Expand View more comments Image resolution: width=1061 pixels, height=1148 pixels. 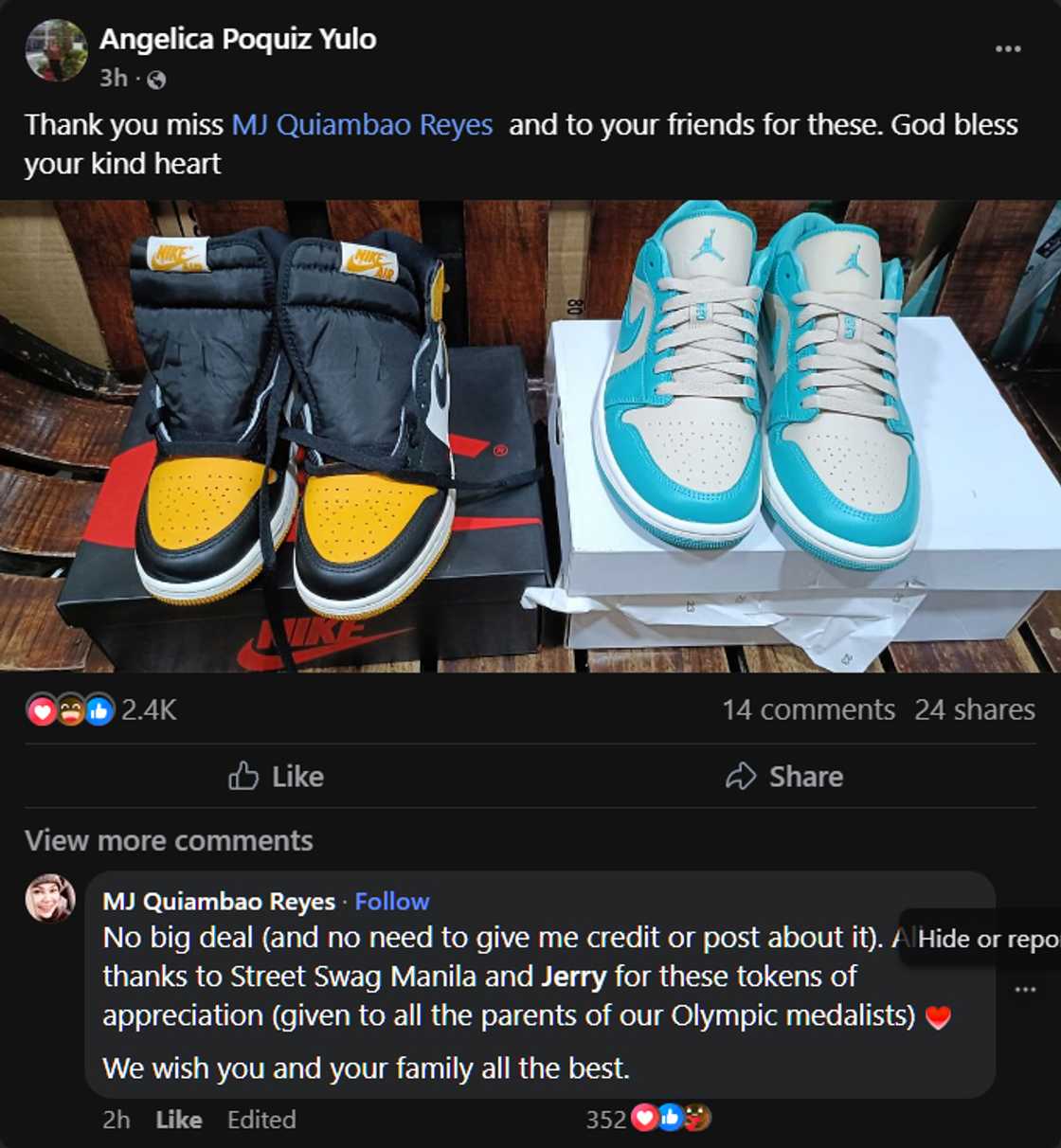point(169,840)
